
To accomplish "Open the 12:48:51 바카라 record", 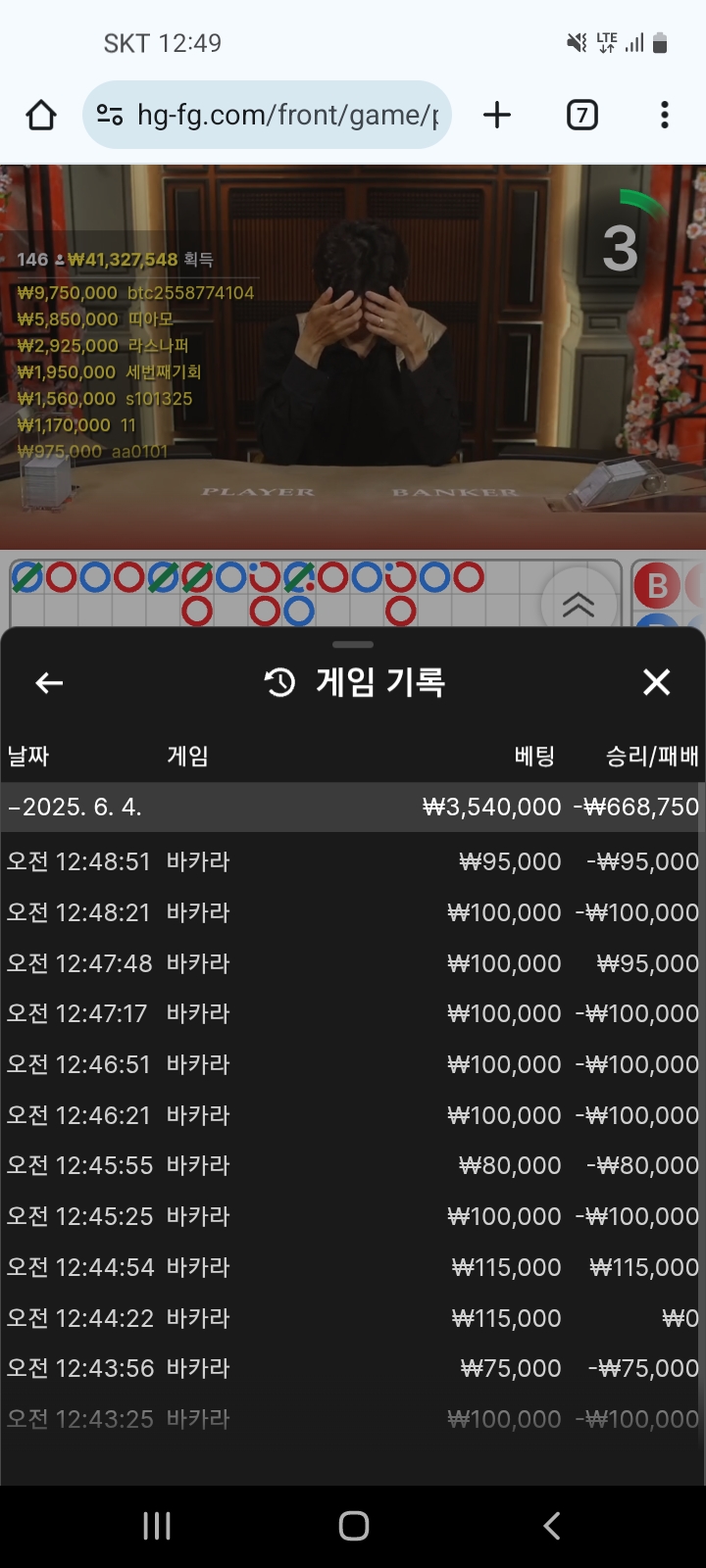I will (353, 861).
